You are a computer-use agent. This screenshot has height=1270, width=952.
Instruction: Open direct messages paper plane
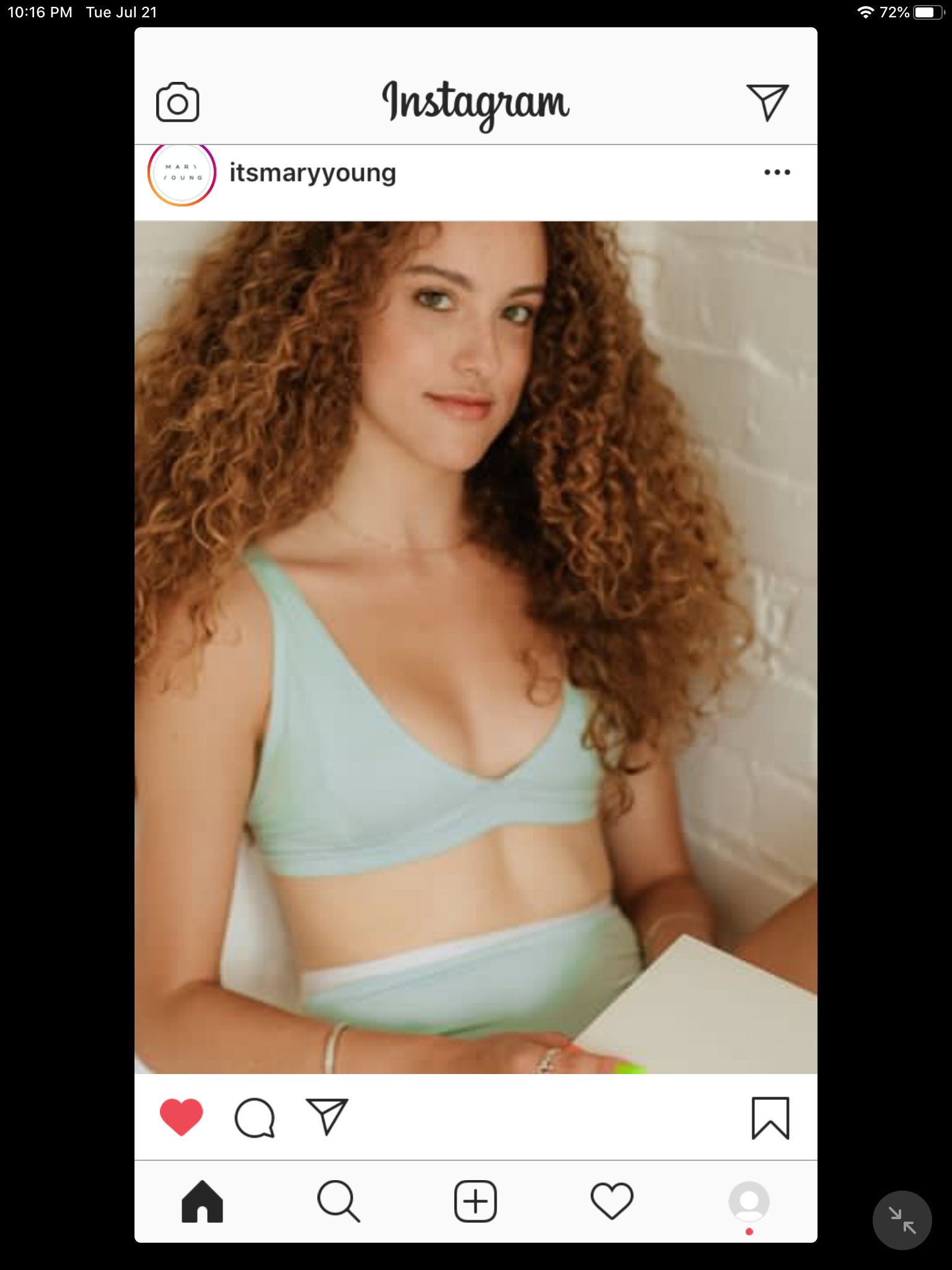767,102
